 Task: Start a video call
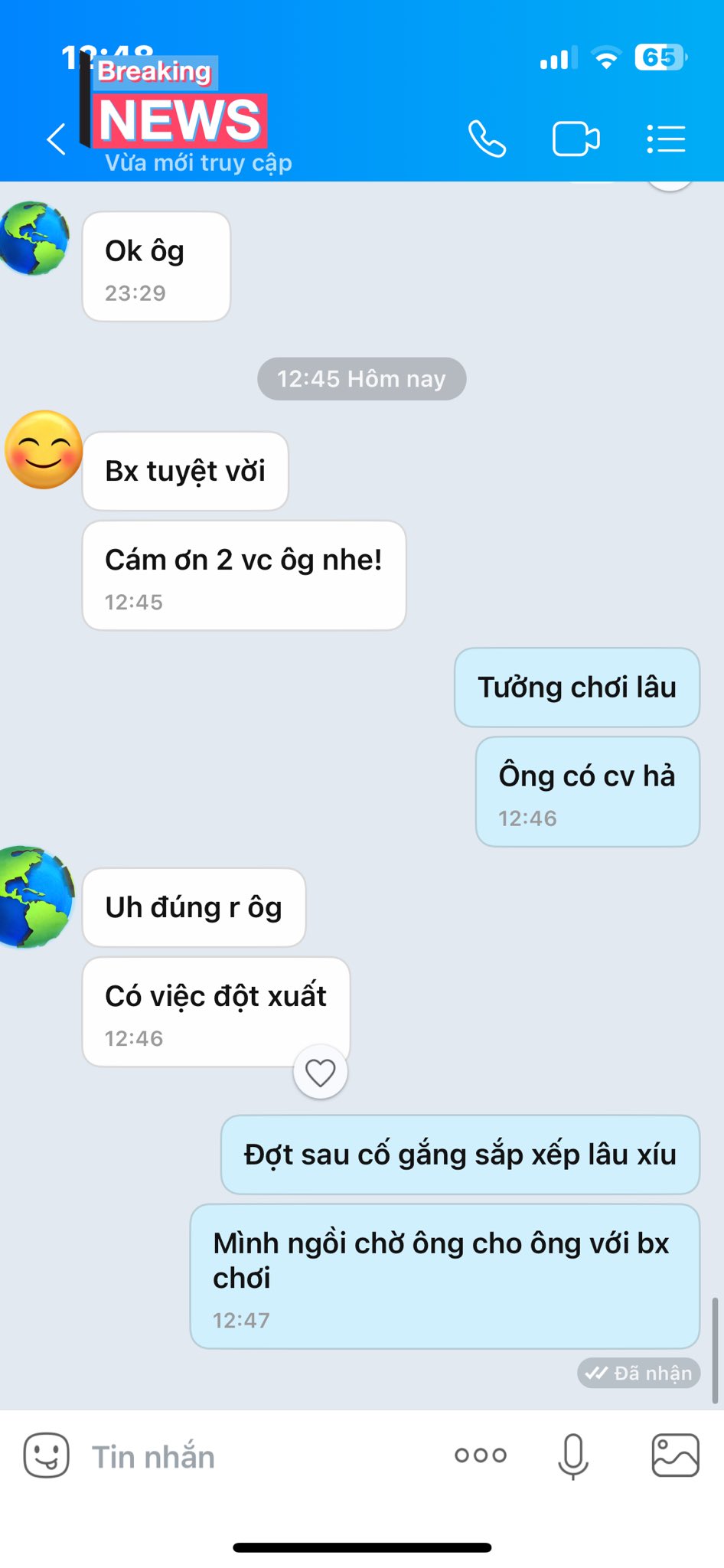coord(576,139)
